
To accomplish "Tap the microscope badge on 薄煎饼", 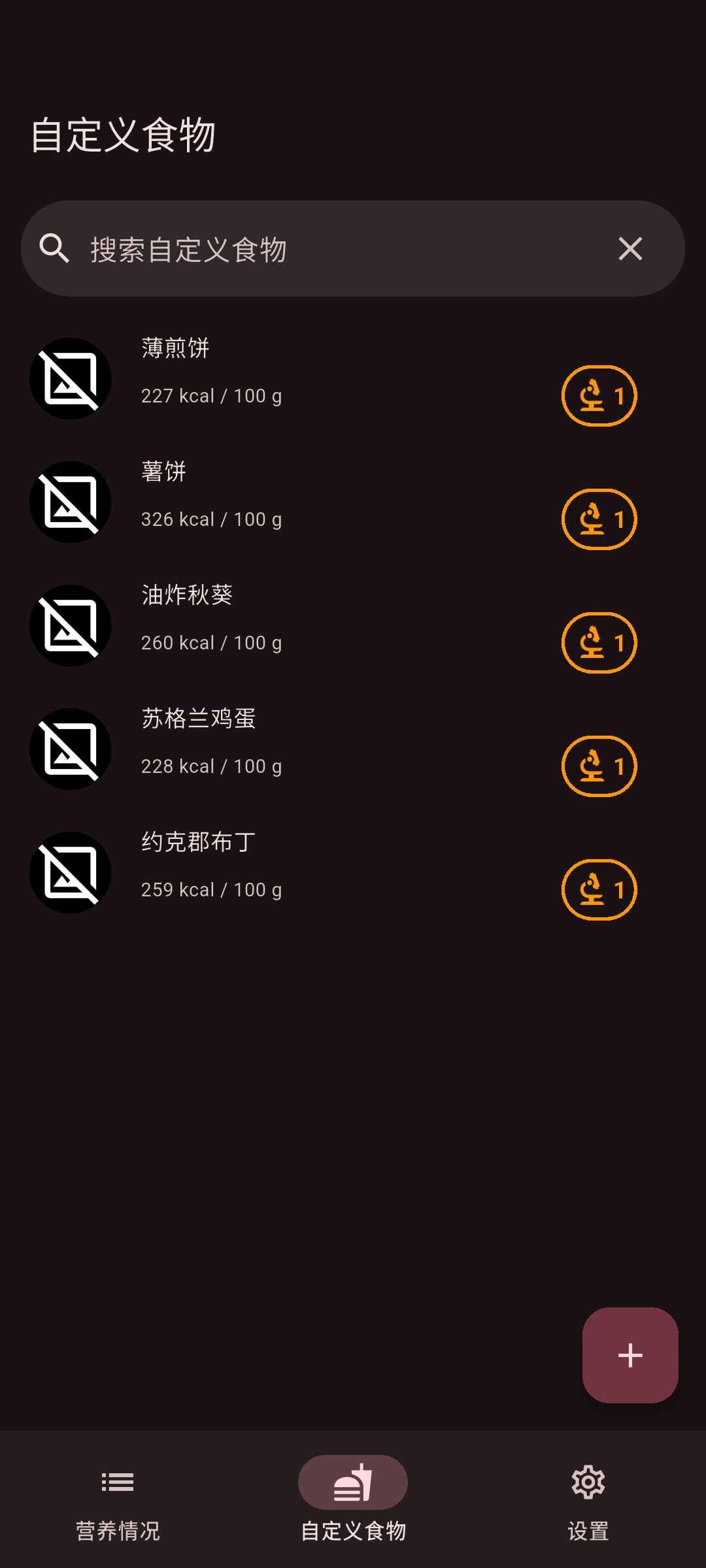I will [x=599, y=396].
